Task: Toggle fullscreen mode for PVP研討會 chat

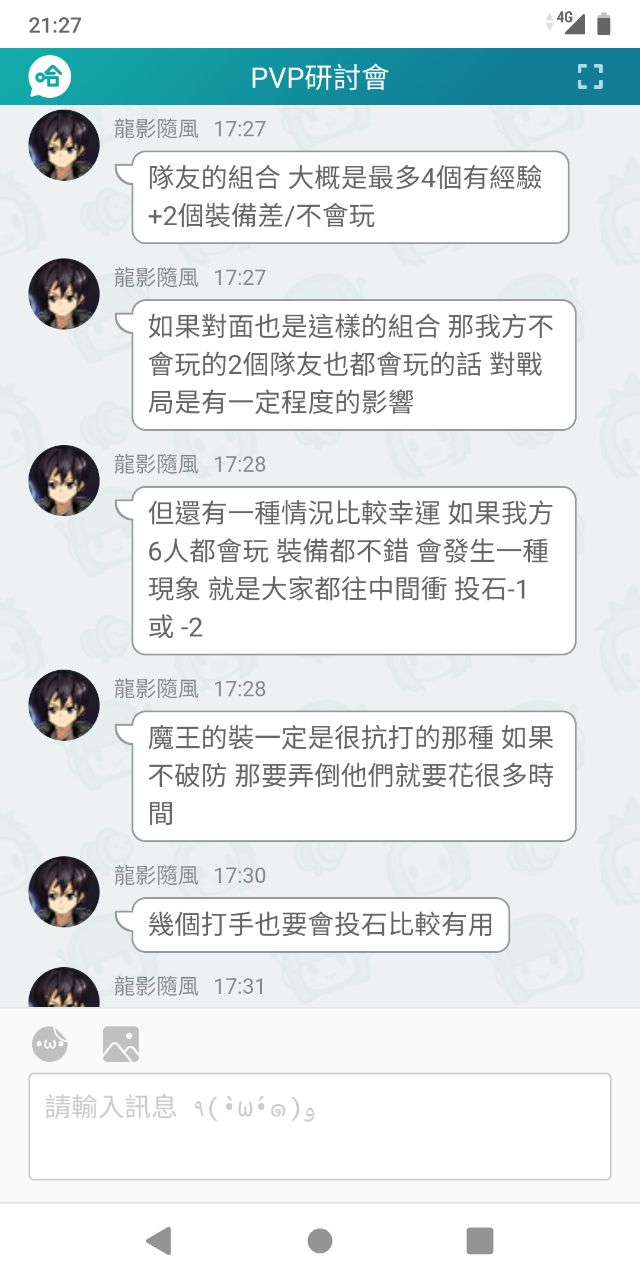Action: tap(591, 77)
